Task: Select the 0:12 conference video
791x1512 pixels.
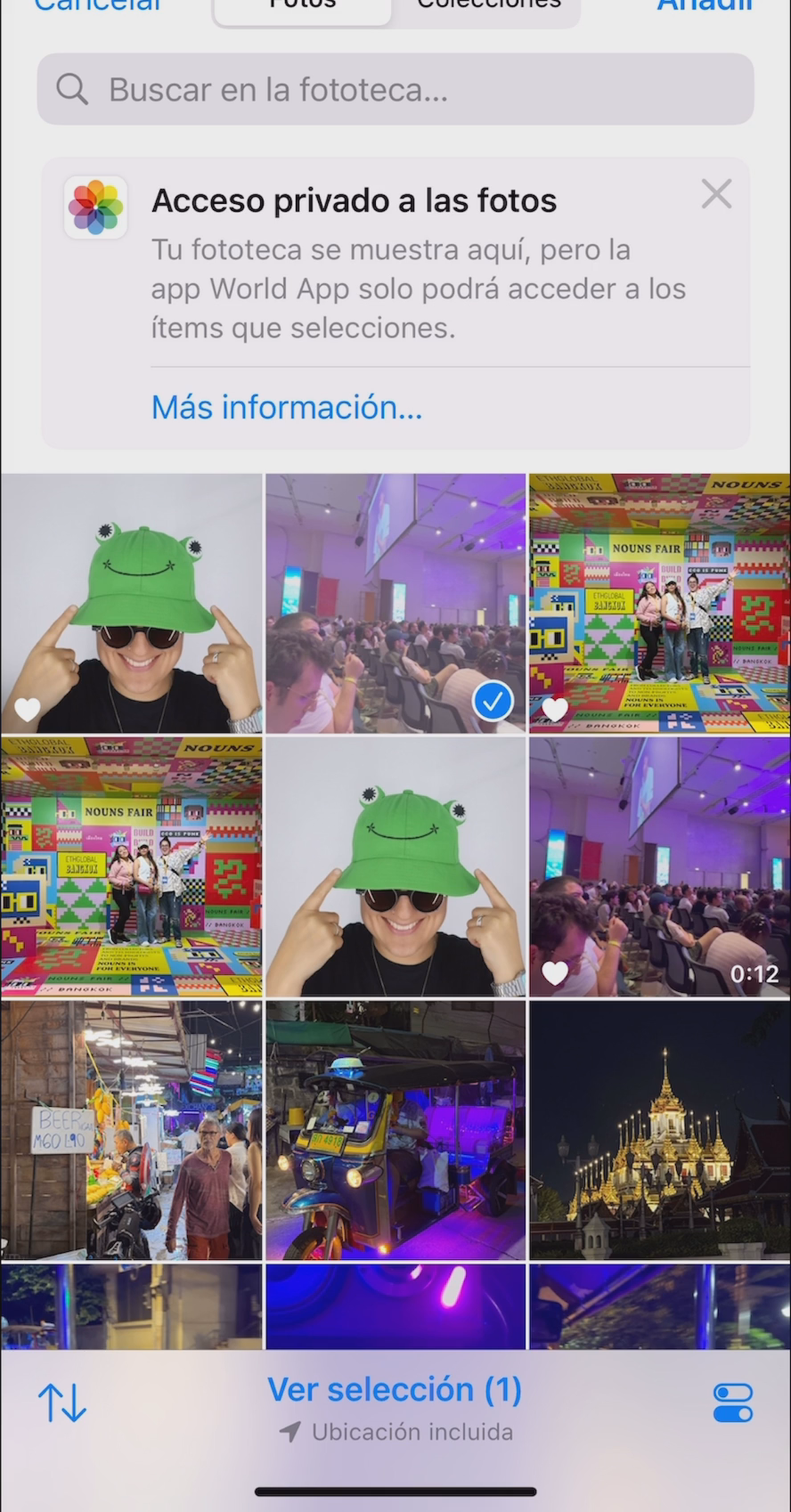Action: click(659, 866)
